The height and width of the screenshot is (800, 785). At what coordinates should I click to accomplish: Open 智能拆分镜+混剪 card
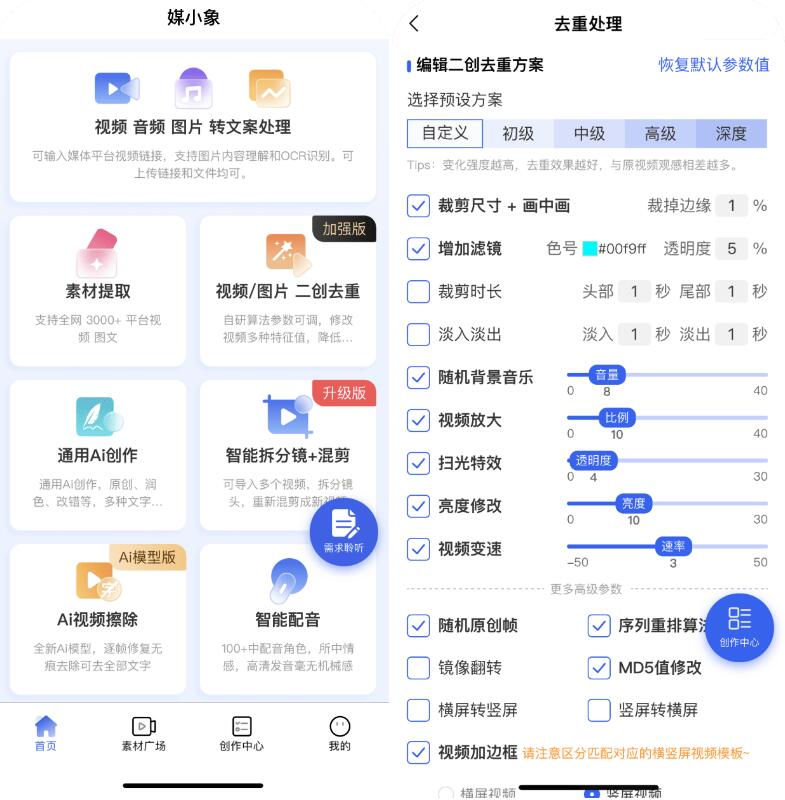(x=288, y=455)
